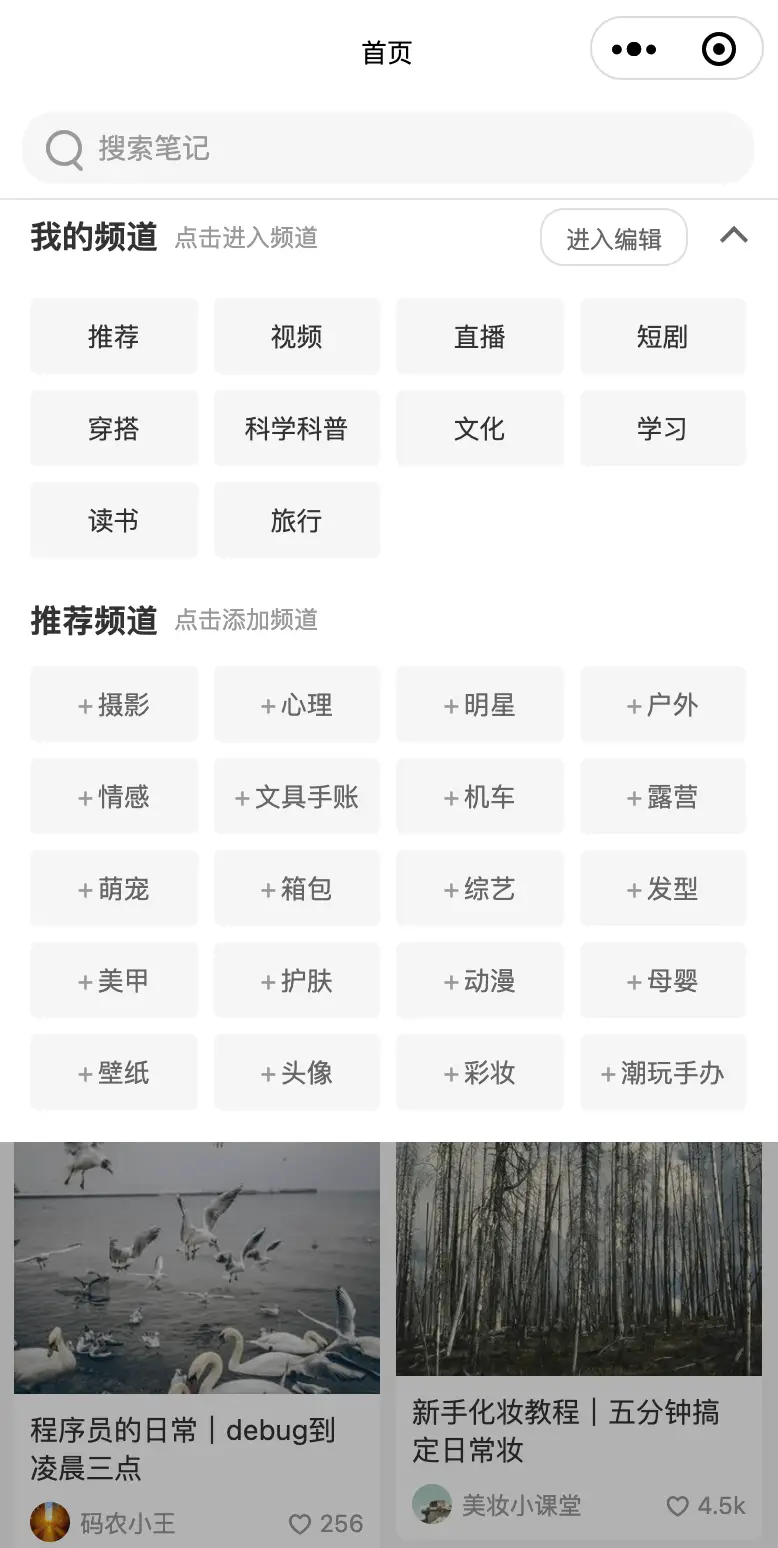Add the 动漫 channel

tap(480, 981)
